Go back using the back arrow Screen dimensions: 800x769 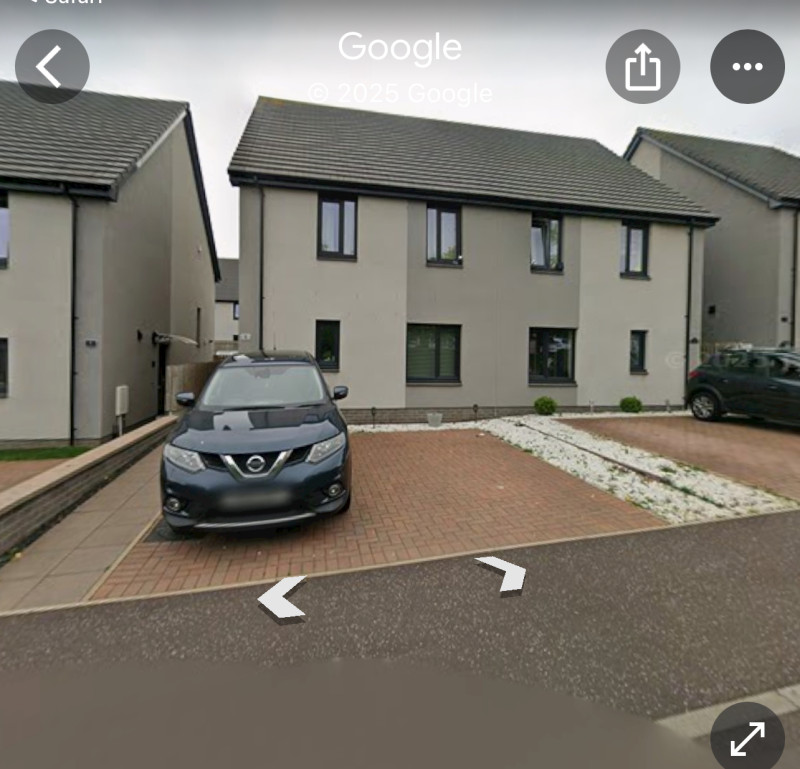52,66
